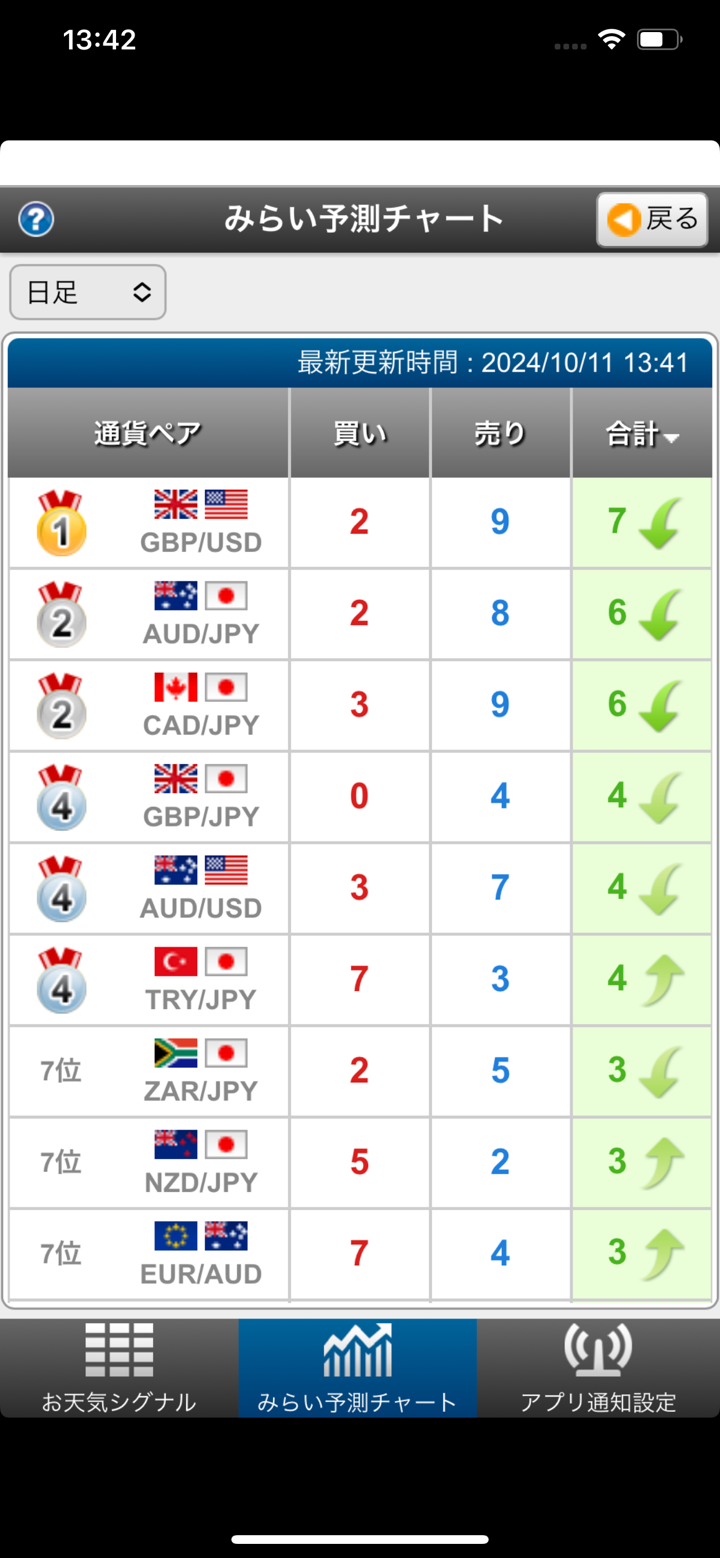Sort by the 買い column header
Screen dimensions: 720x1558
pyautogui.click(x=360, y=433)
